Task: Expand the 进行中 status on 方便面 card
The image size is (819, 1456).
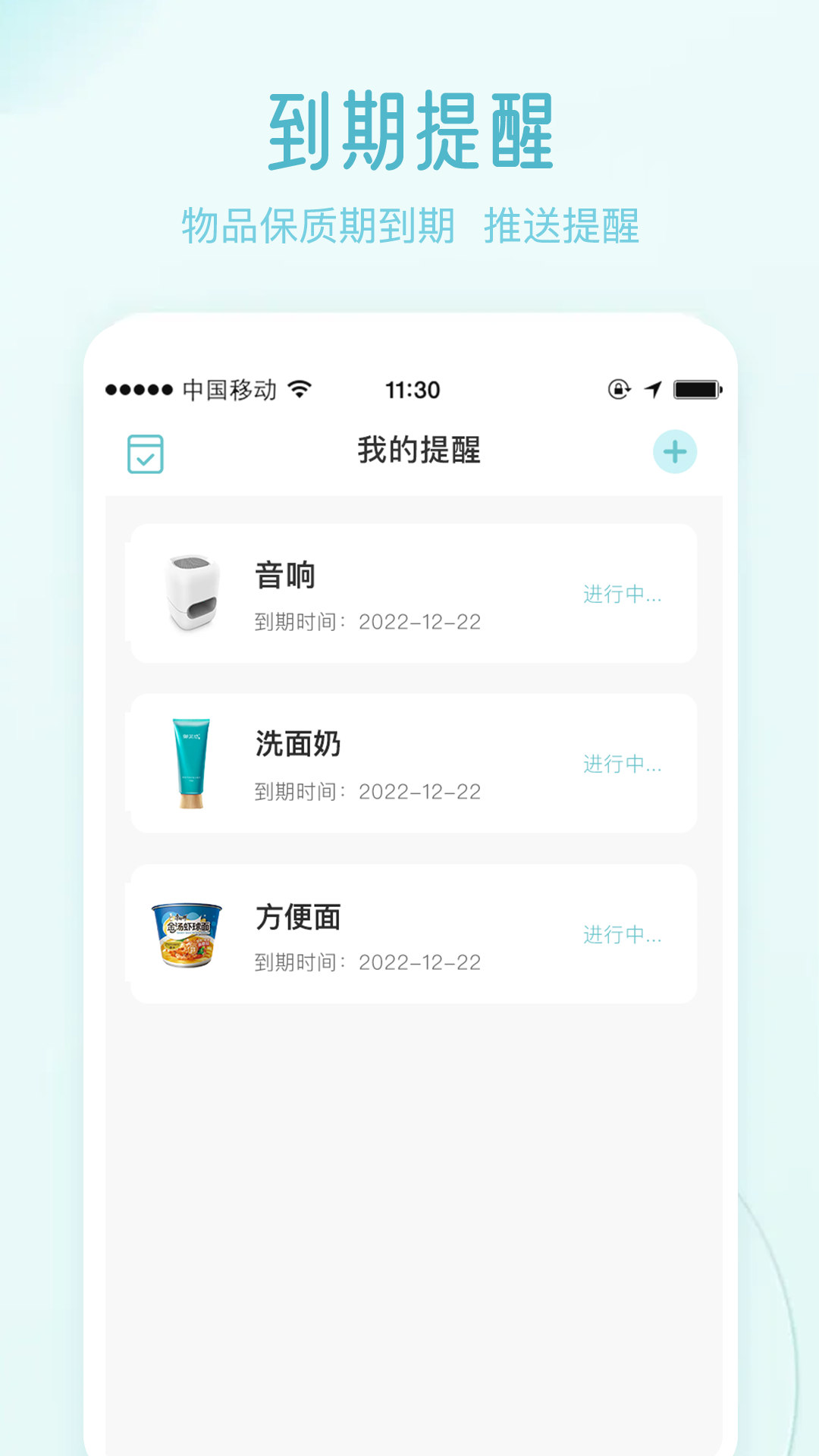Action: pyautogui.click(x=622, y=938)
